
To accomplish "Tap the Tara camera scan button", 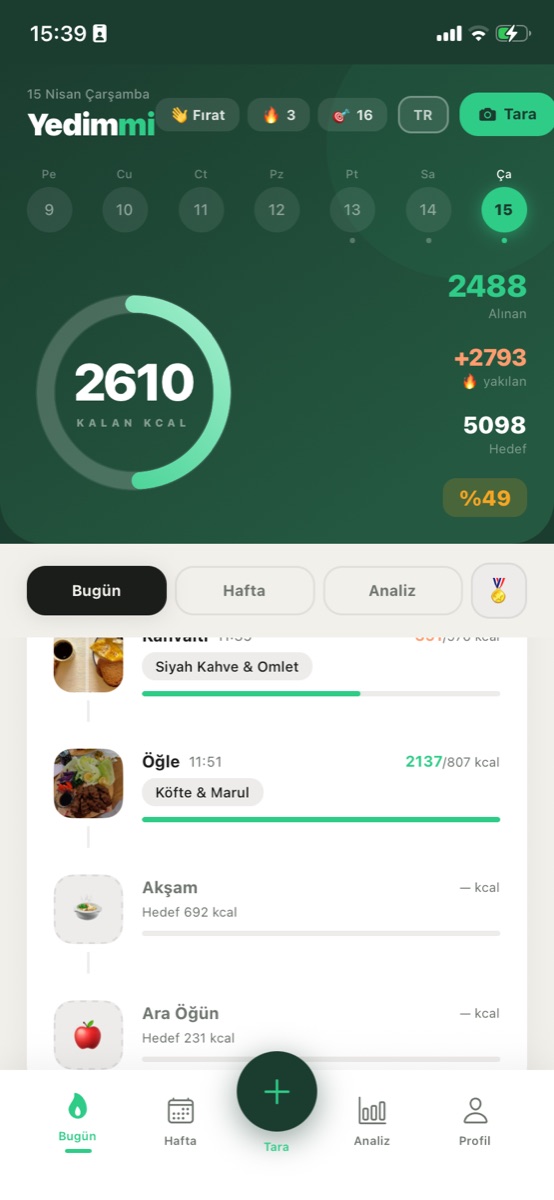I will pyautogui.click(x=507, y=115).
